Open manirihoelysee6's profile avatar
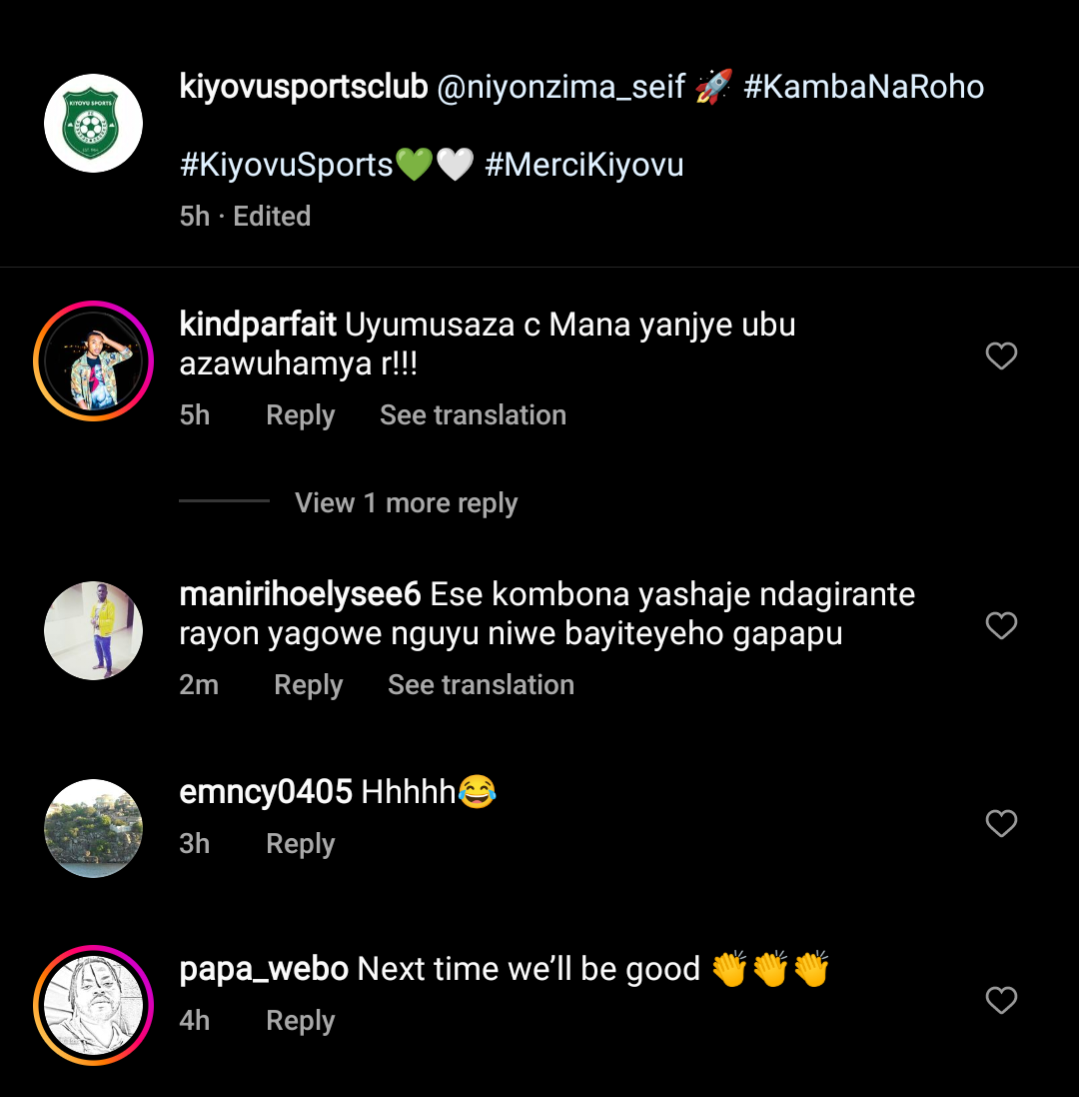1079x1097 pixels. (x=94, y=630)
